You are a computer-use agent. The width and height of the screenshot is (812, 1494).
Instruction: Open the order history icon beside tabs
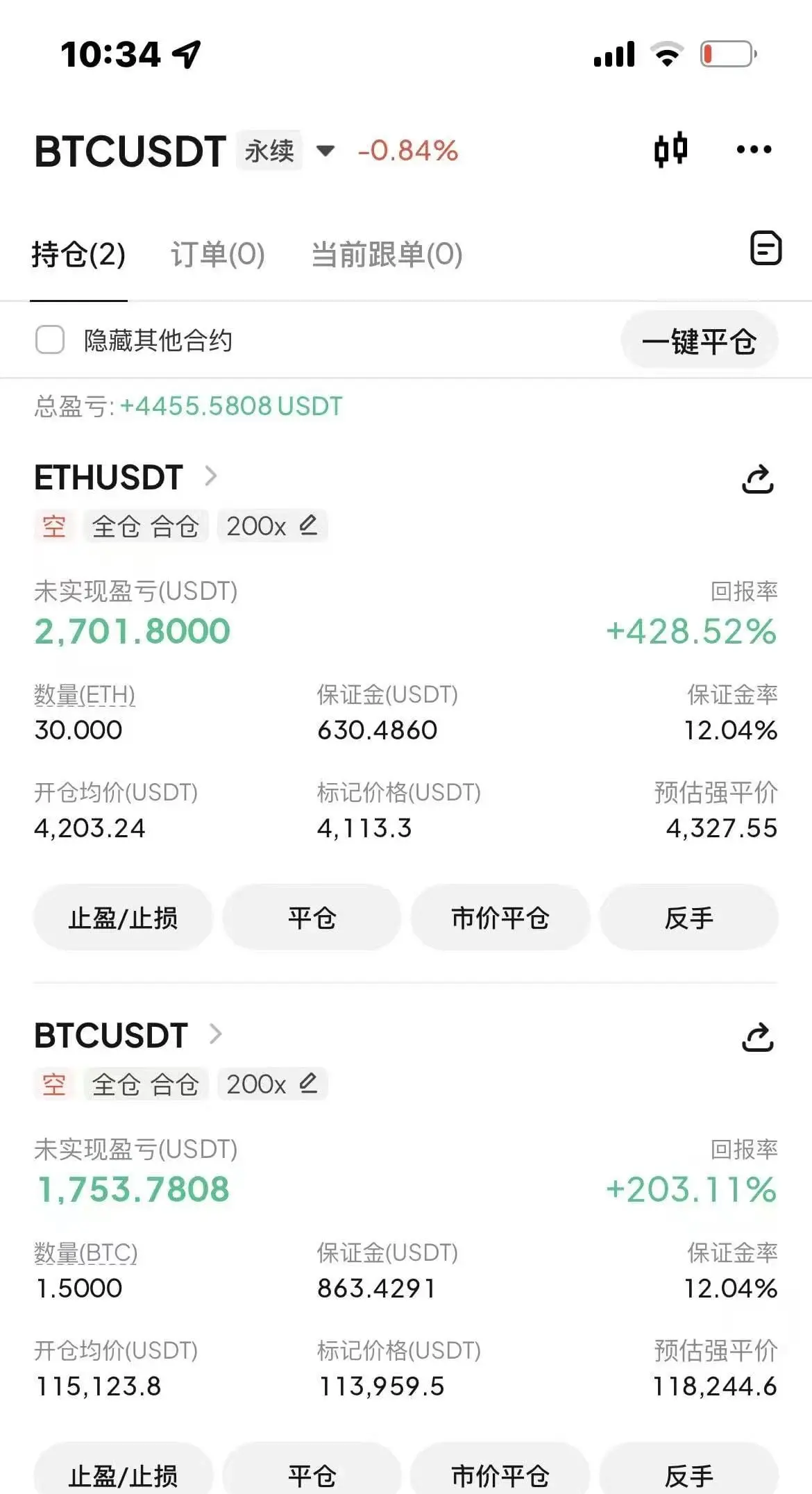coord(766,249)
